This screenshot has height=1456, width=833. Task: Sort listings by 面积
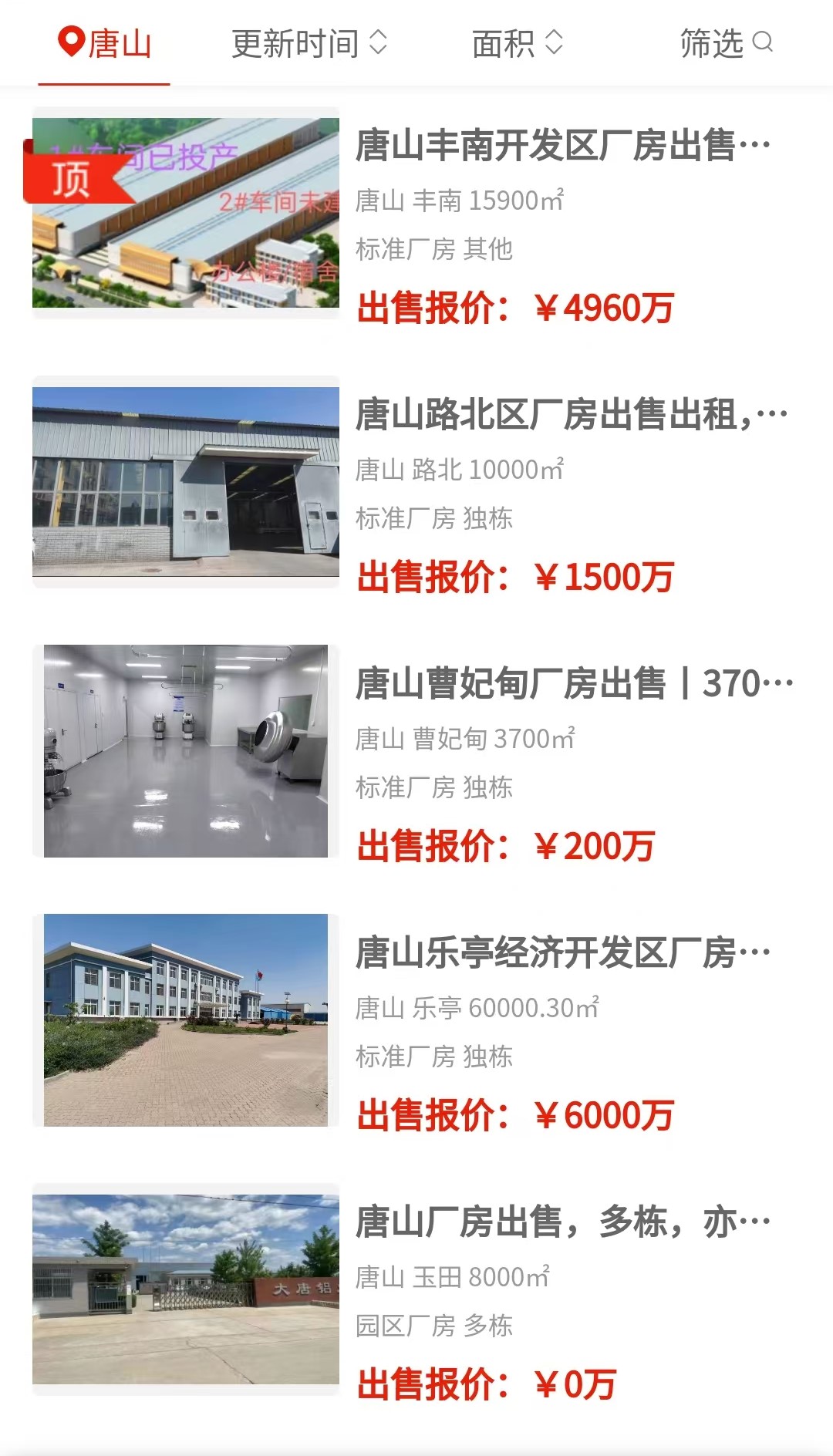518,43
